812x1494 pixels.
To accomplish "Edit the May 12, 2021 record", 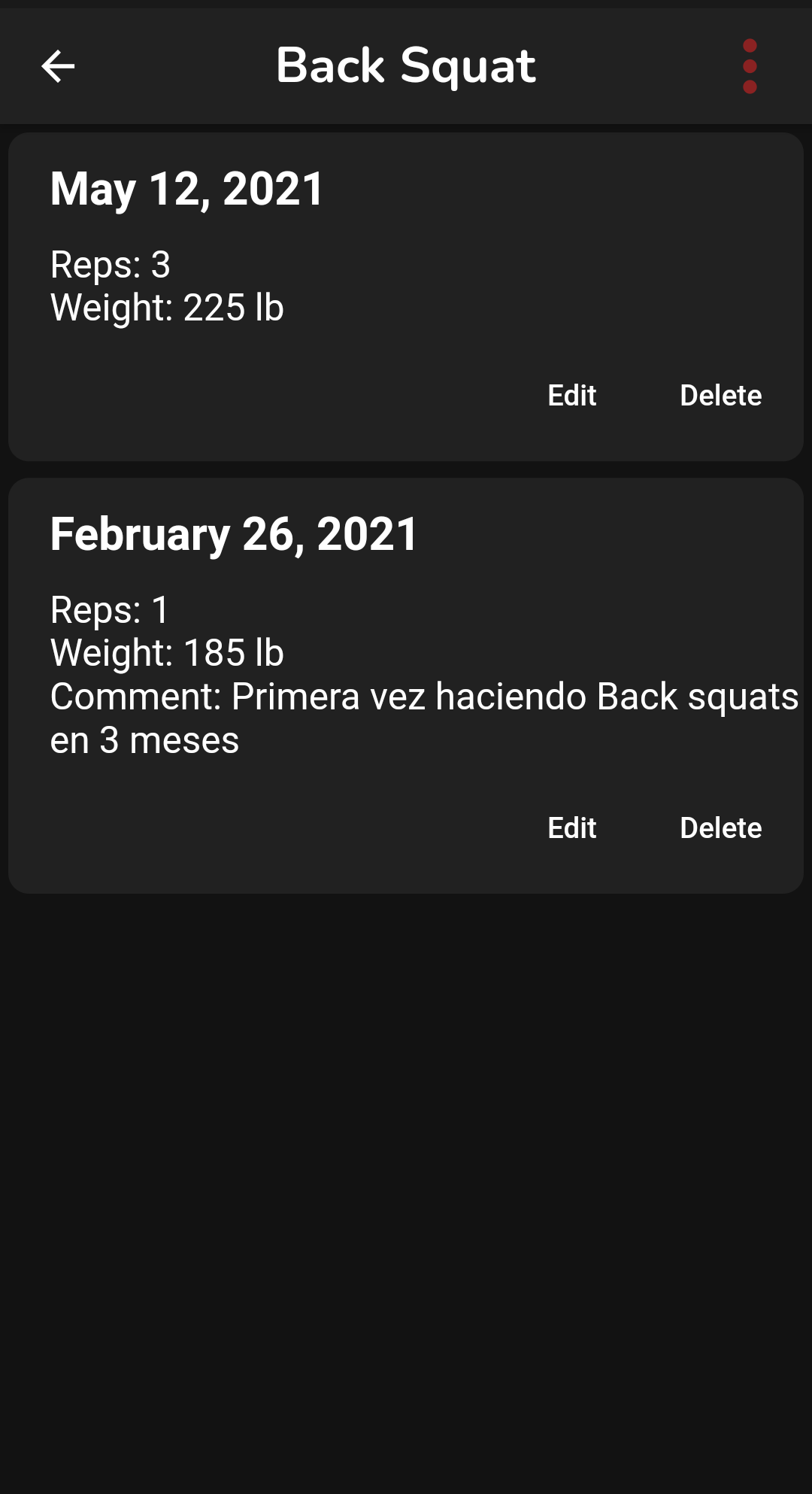I will point(571,395).
